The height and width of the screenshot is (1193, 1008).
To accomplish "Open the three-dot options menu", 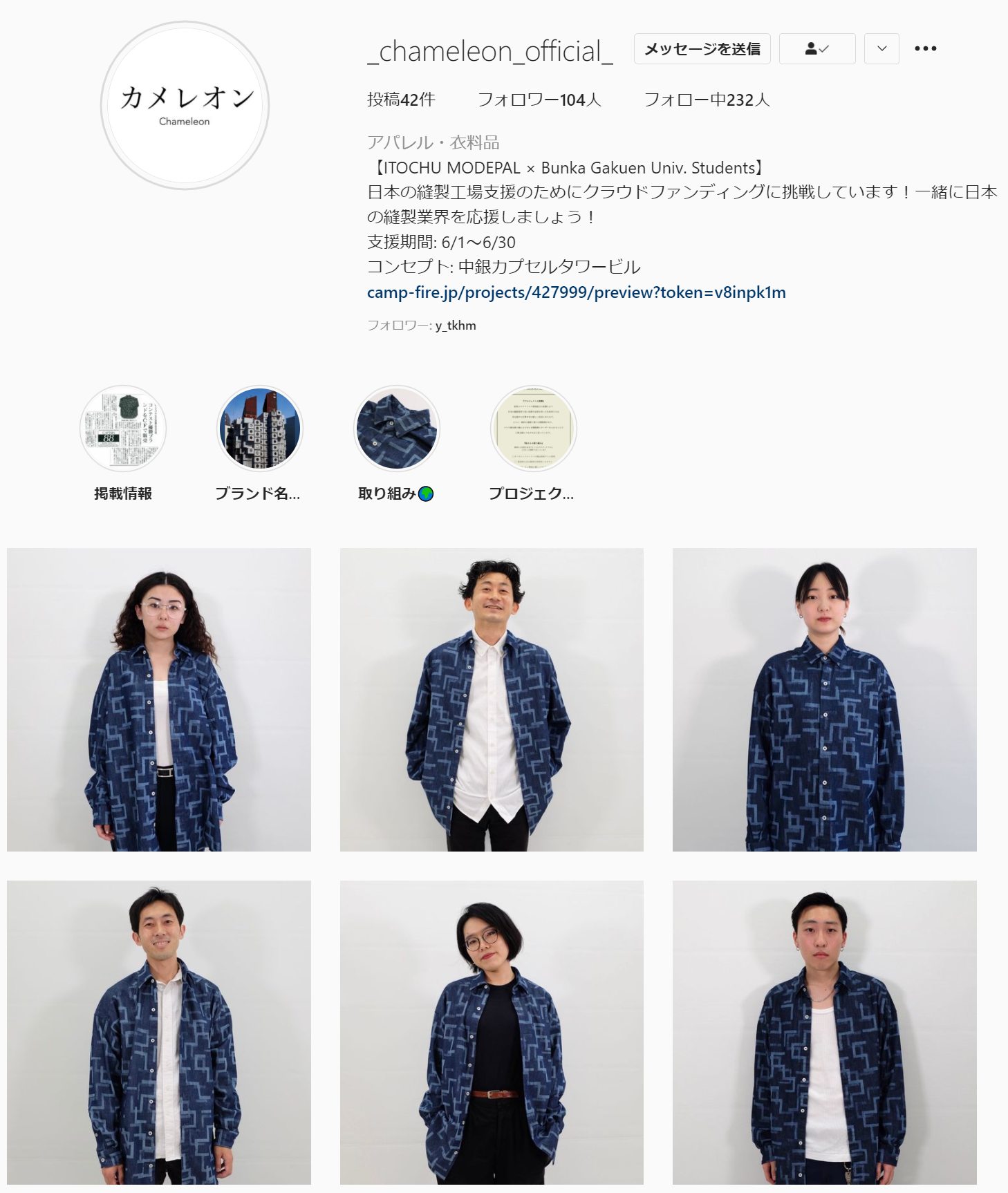I will point(925,48).
